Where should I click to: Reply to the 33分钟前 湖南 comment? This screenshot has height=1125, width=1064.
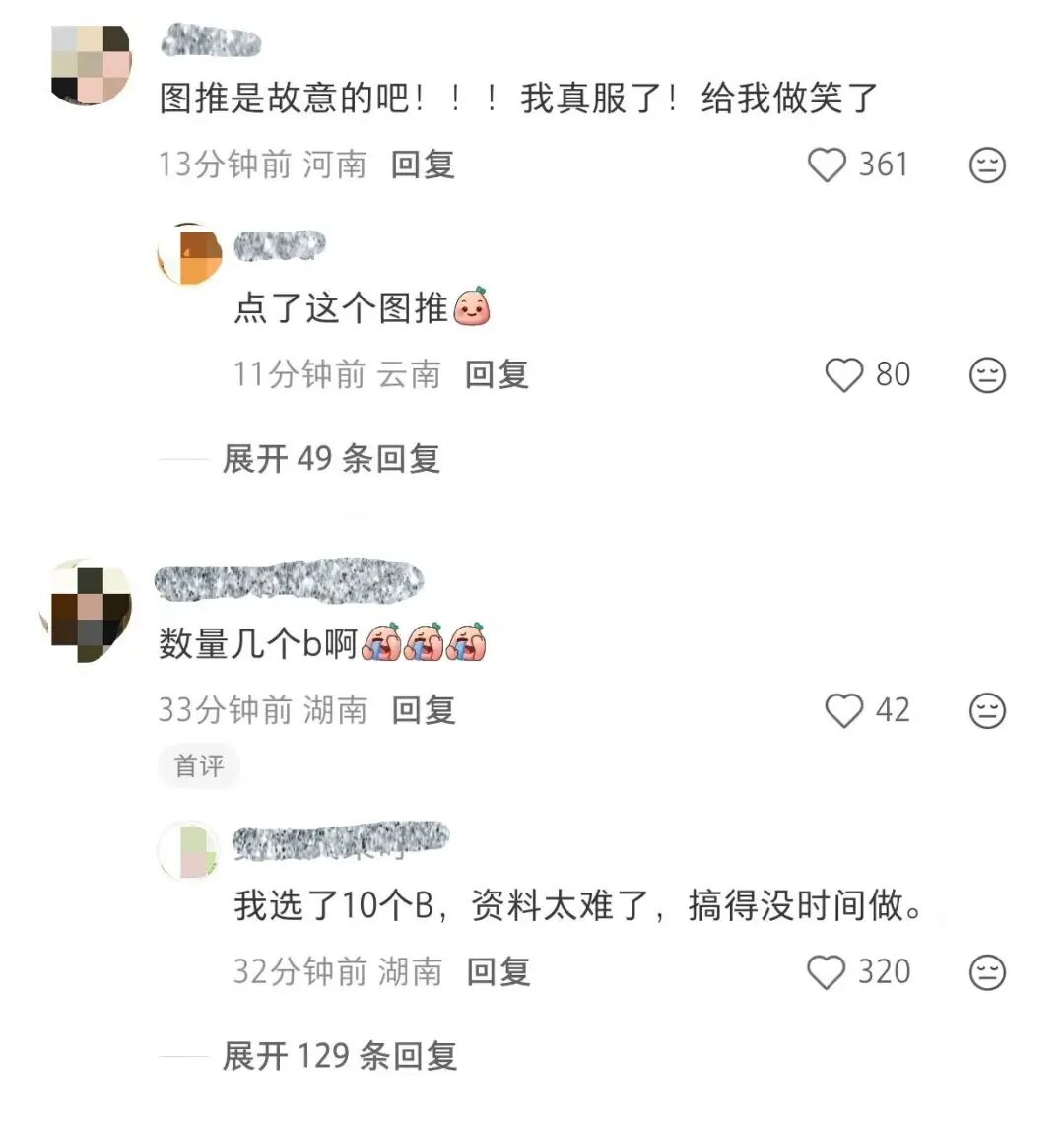click(423, 710)
